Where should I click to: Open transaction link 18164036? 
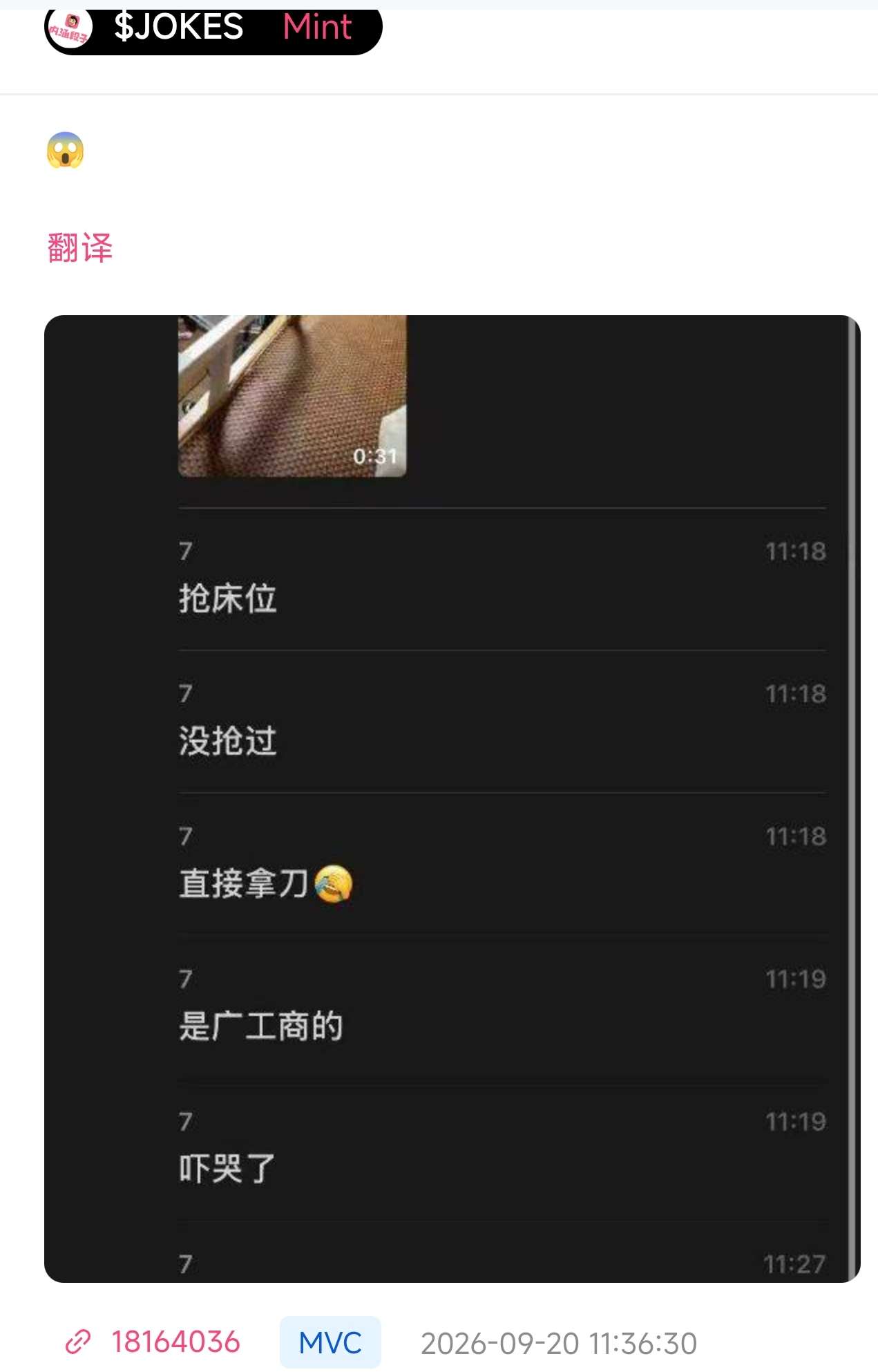pos(153,1342)
